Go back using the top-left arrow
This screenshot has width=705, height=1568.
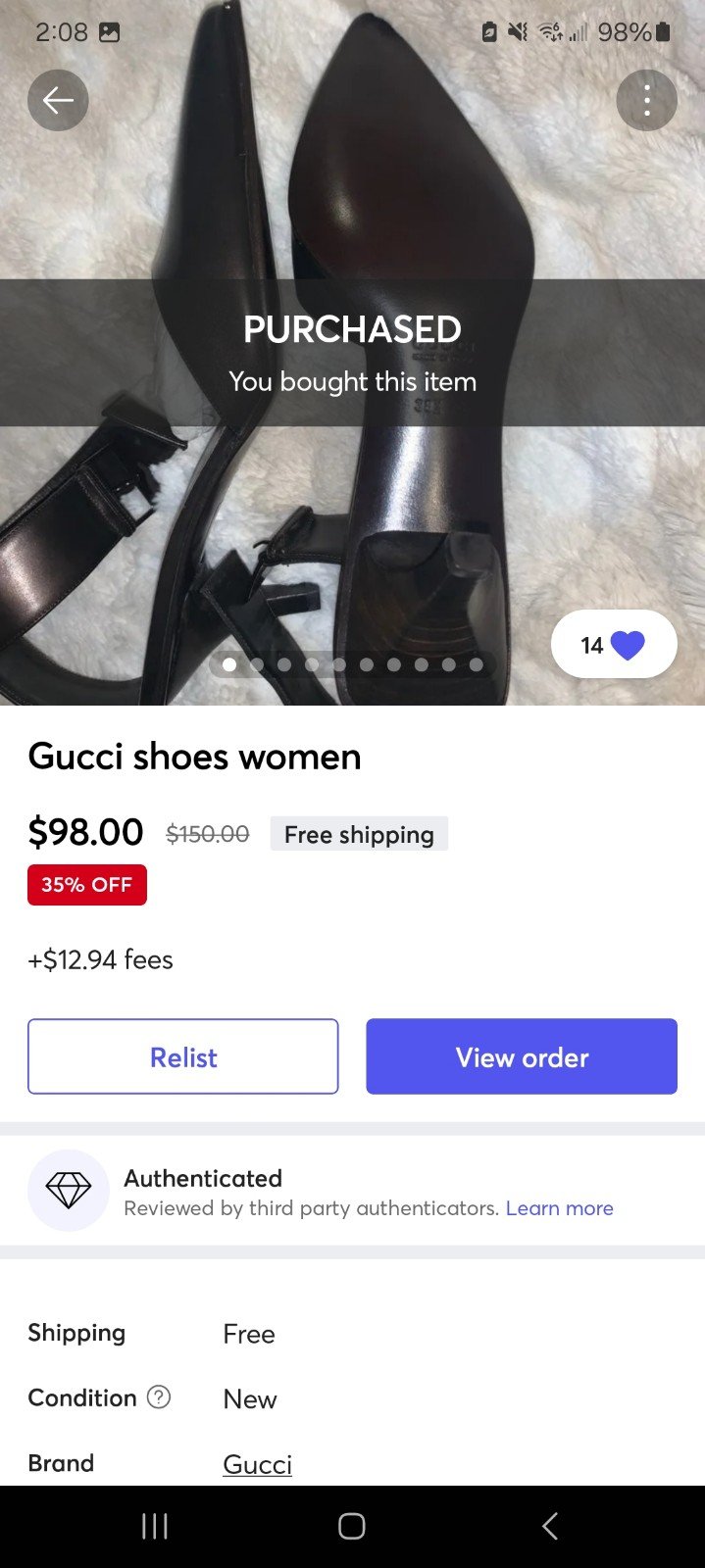[x=58, y=100]
